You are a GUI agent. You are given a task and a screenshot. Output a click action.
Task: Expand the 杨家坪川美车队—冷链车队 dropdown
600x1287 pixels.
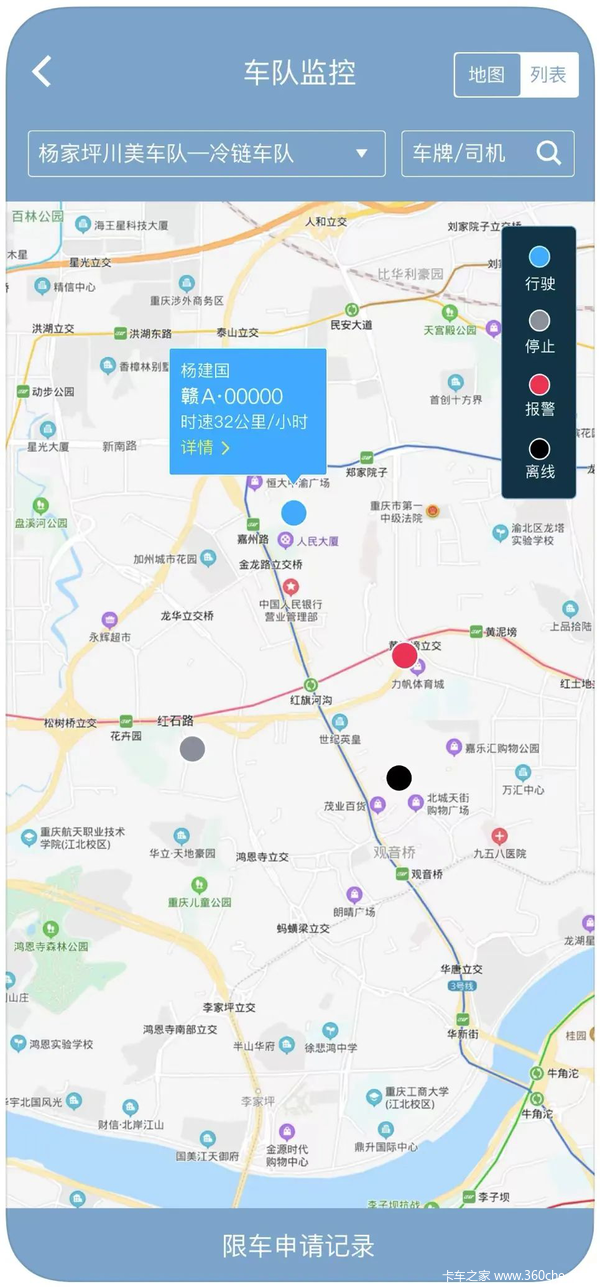(x=207, y=154)
